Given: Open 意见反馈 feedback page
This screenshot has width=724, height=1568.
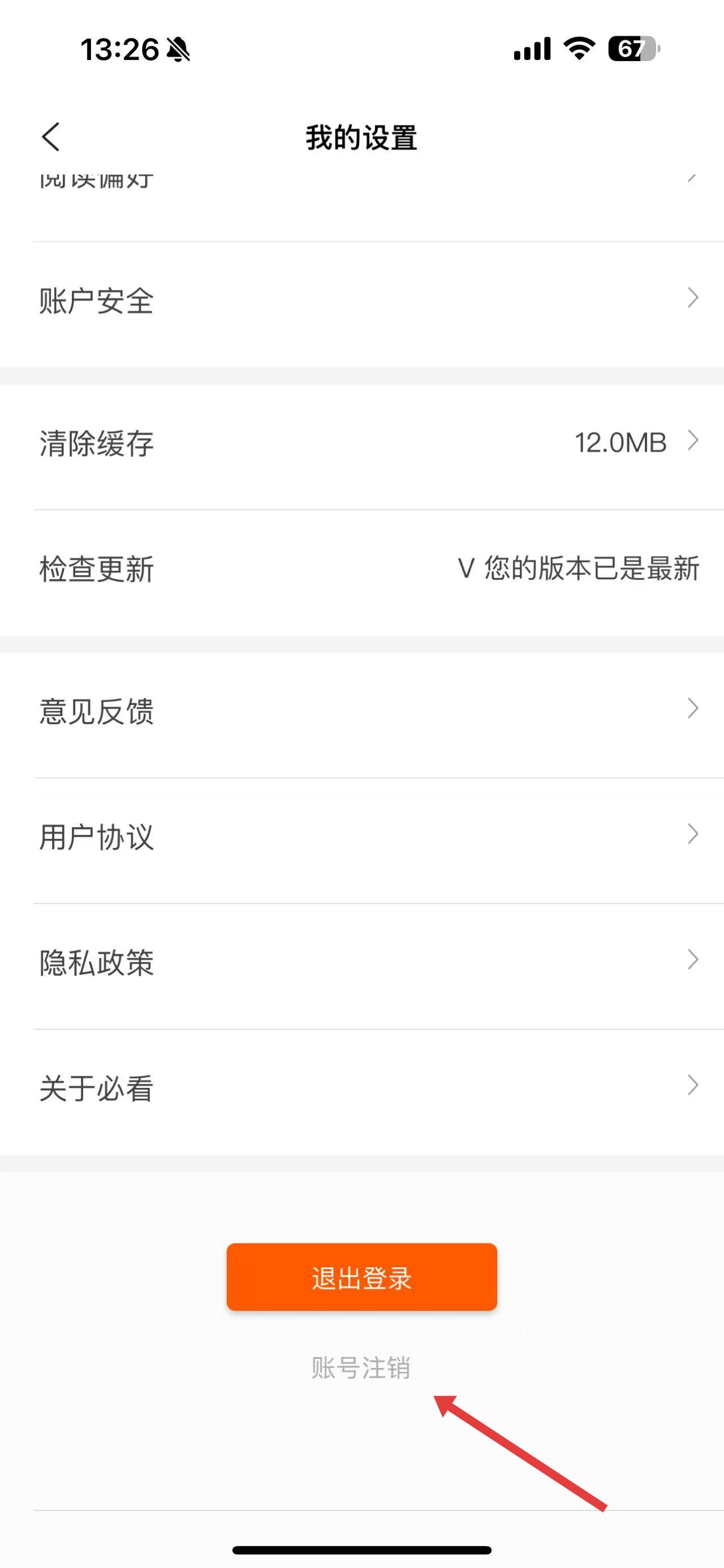Looking at the screenshot, I should point(361,711).
